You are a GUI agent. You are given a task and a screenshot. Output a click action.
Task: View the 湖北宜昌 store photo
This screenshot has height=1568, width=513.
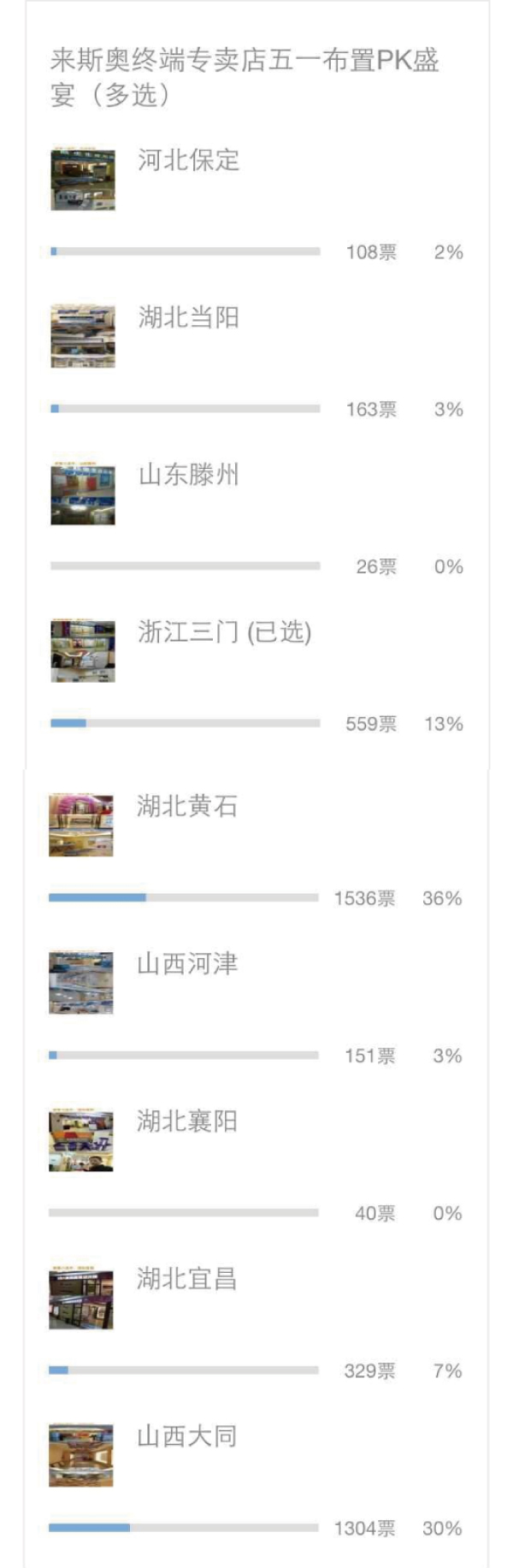click(x=81, y=1298)
